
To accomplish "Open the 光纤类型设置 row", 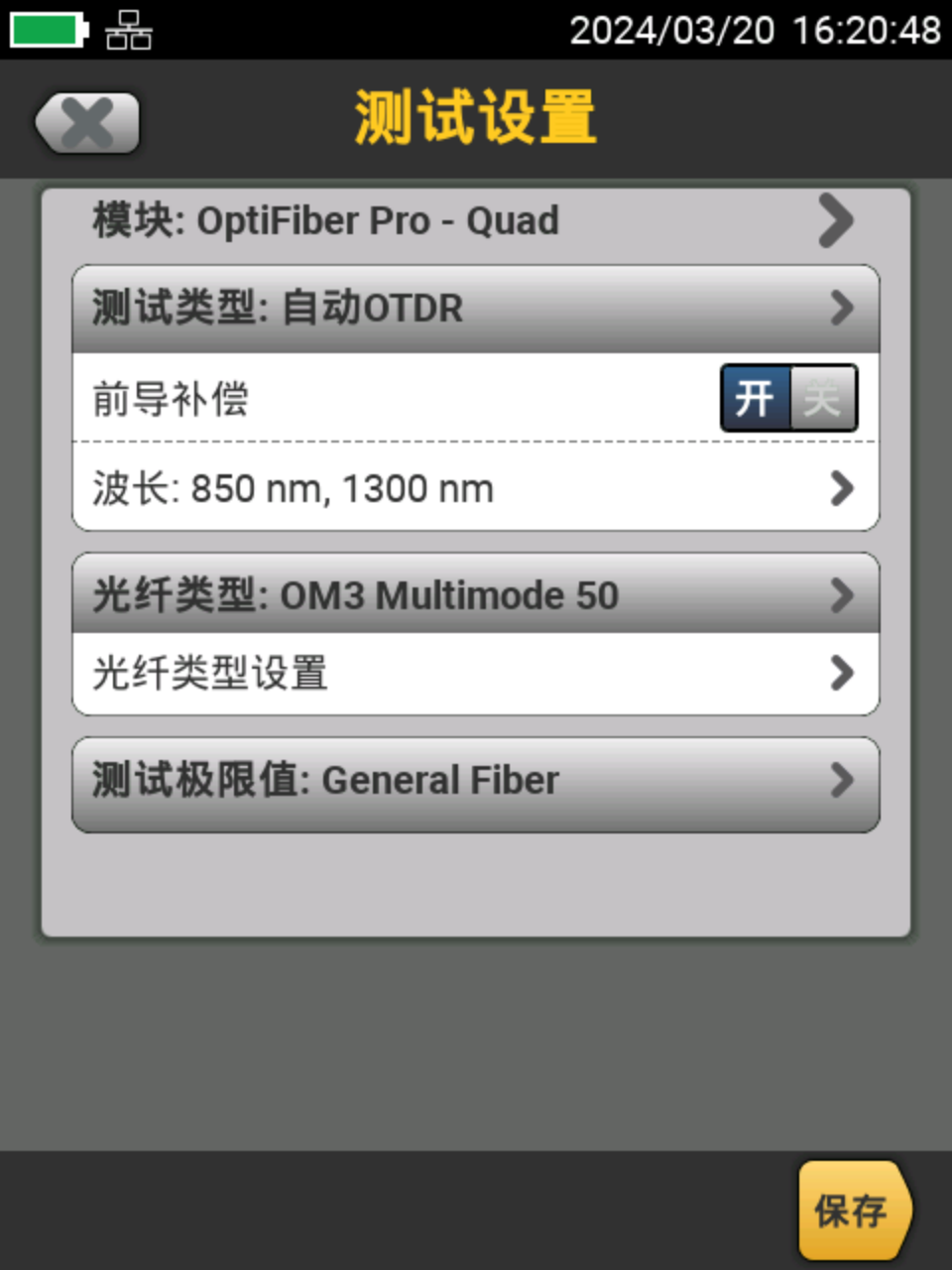I will coord(474,674).
